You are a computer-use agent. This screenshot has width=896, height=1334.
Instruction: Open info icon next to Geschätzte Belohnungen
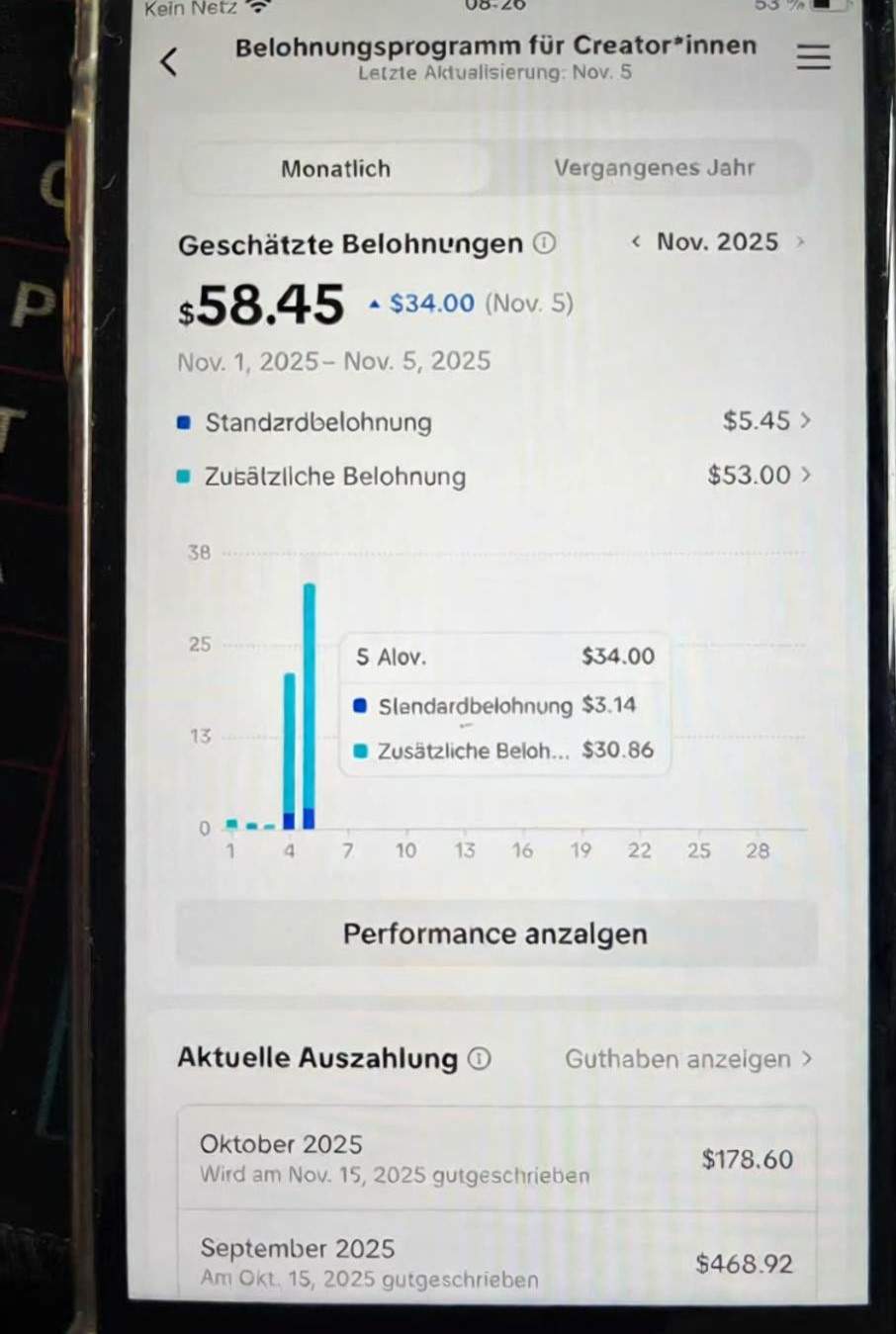(545, 243)
